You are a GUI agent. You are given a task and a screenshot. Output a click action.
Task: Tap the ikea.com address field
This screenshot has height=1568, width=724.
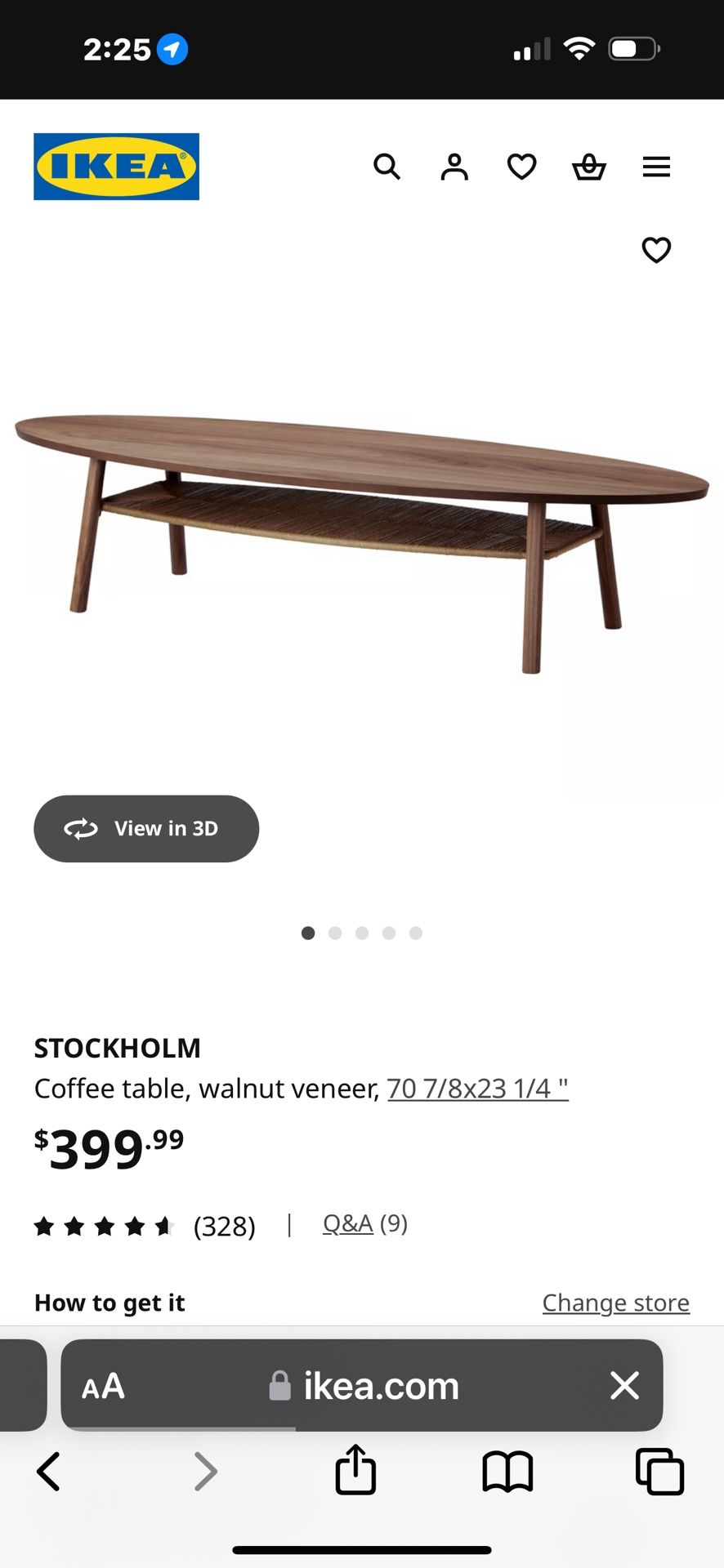click(x=380, y=1386)
